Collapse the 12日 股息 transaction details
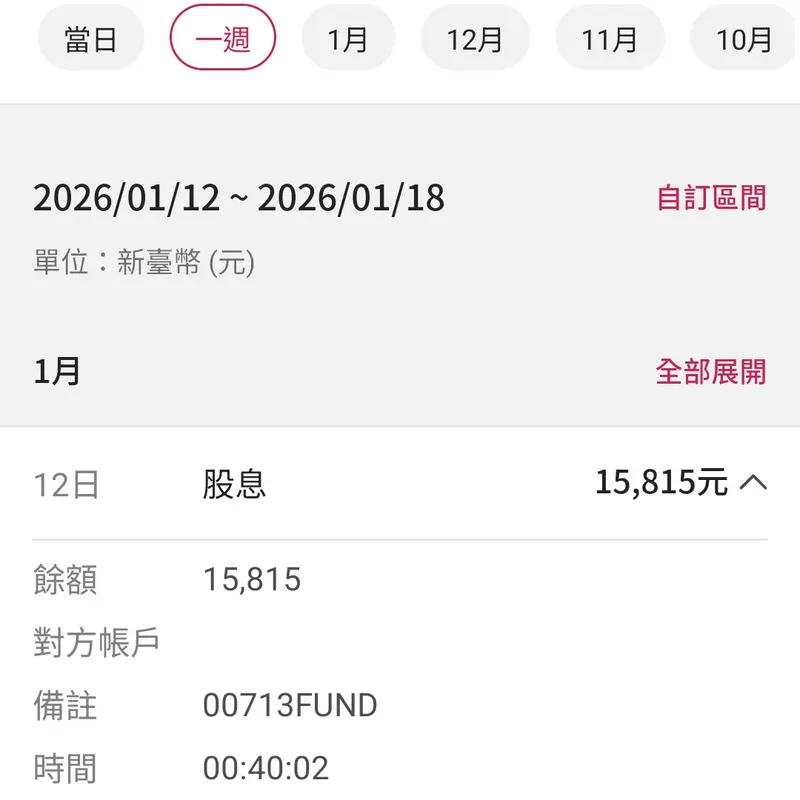Viewport: 800px width, 800px height. click(x=753, y=484)
